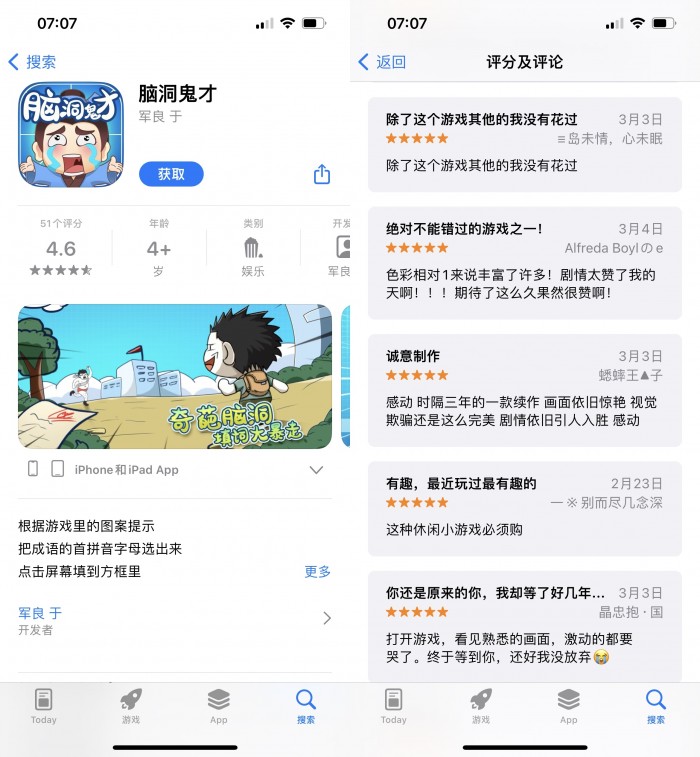Viewport: 700px width, 757px height.
Task: Switch to the App tab below the reviews list
Action: [x=568, y=706]
